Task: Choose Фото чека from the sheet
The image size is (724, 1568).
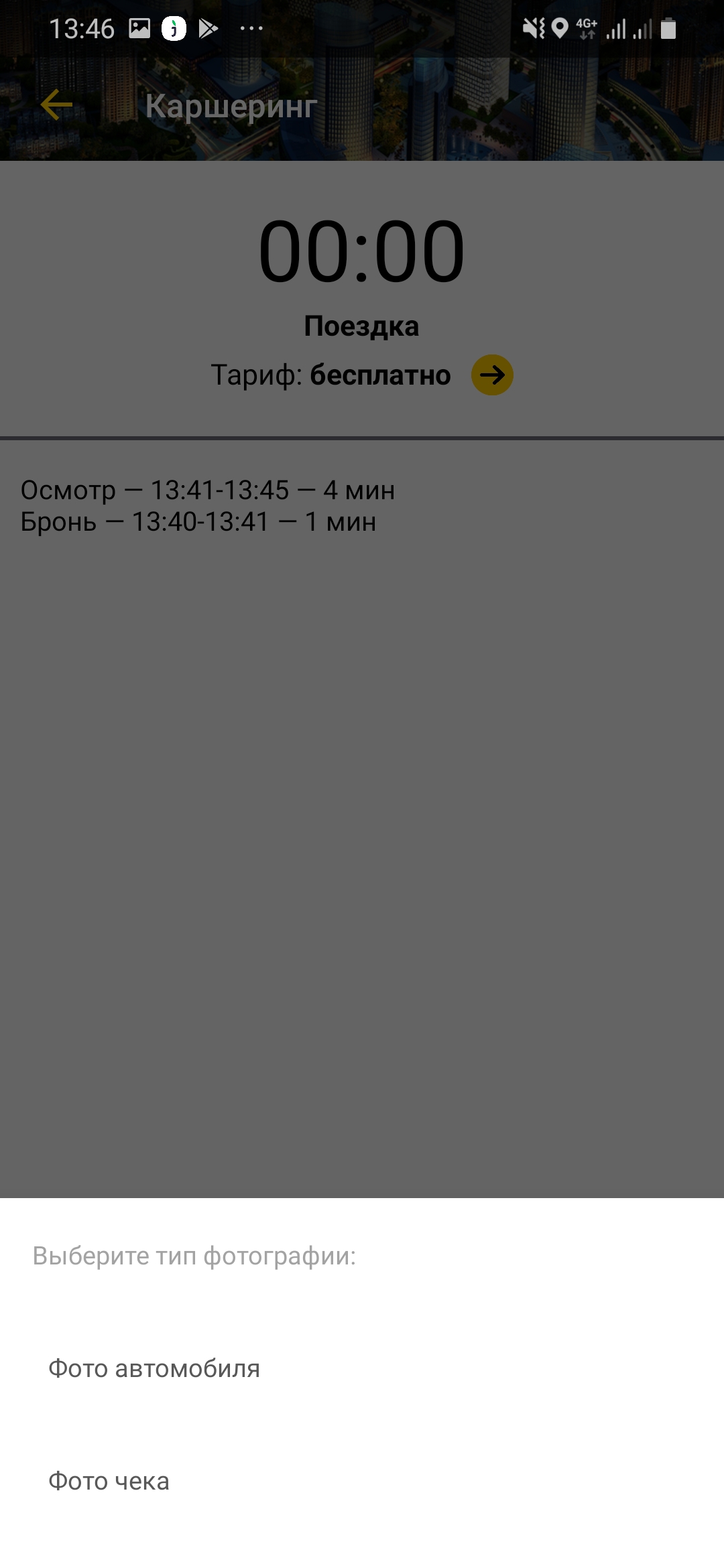Action: [x=362, y=1481]
